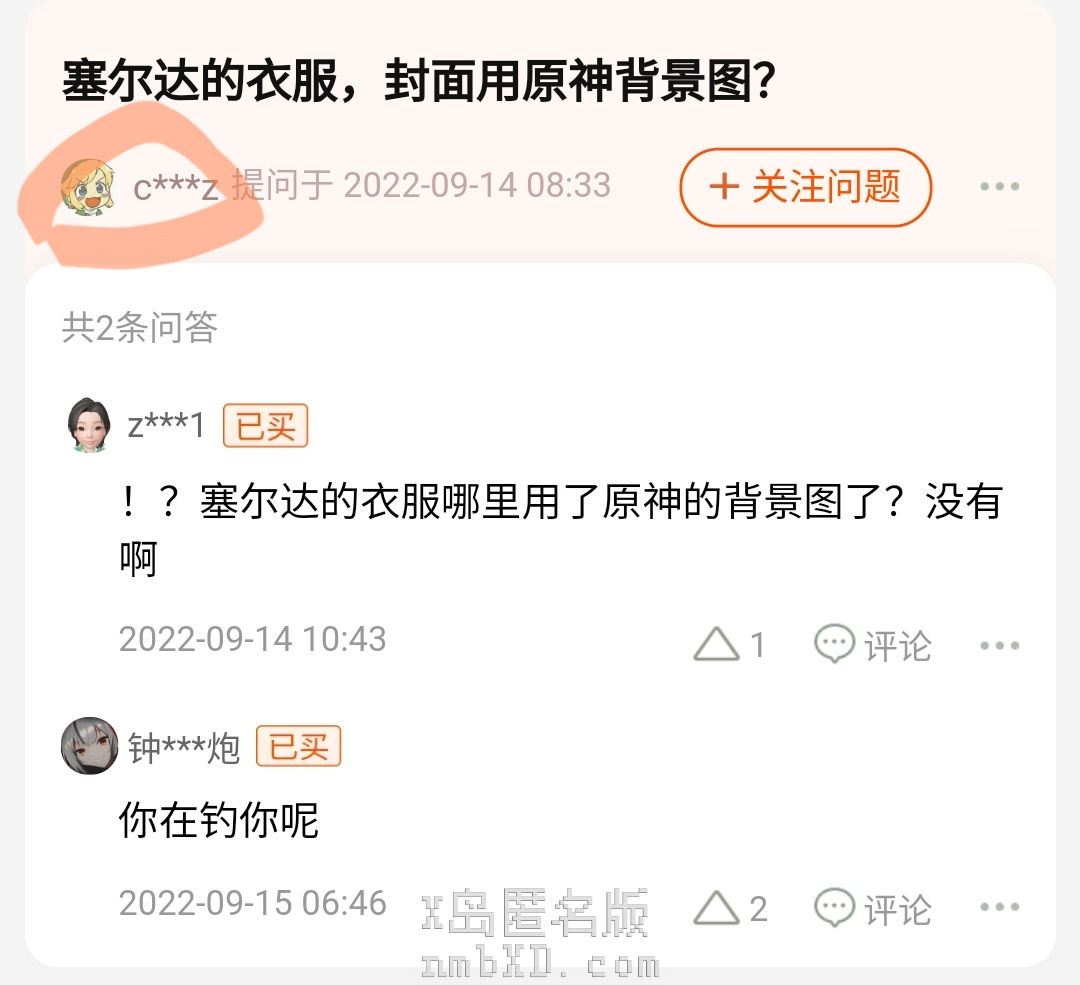The image size is (1080, 985).
Task: Open more options for z***1's answer
Action: coord(999,645)
